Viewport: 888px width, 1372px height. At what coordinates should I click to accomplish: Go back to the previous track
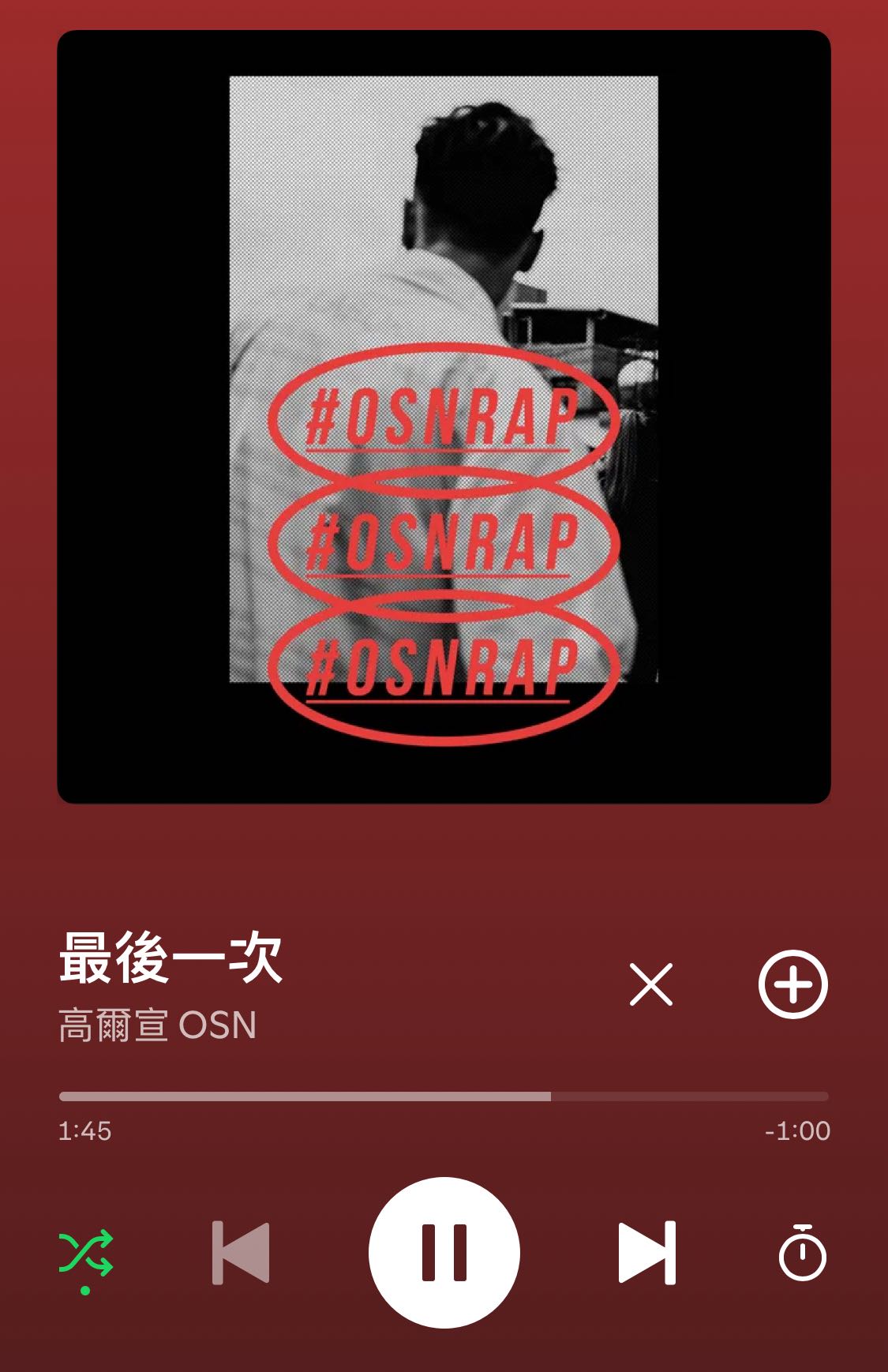pyautogui.click(x=242, y=1253)
